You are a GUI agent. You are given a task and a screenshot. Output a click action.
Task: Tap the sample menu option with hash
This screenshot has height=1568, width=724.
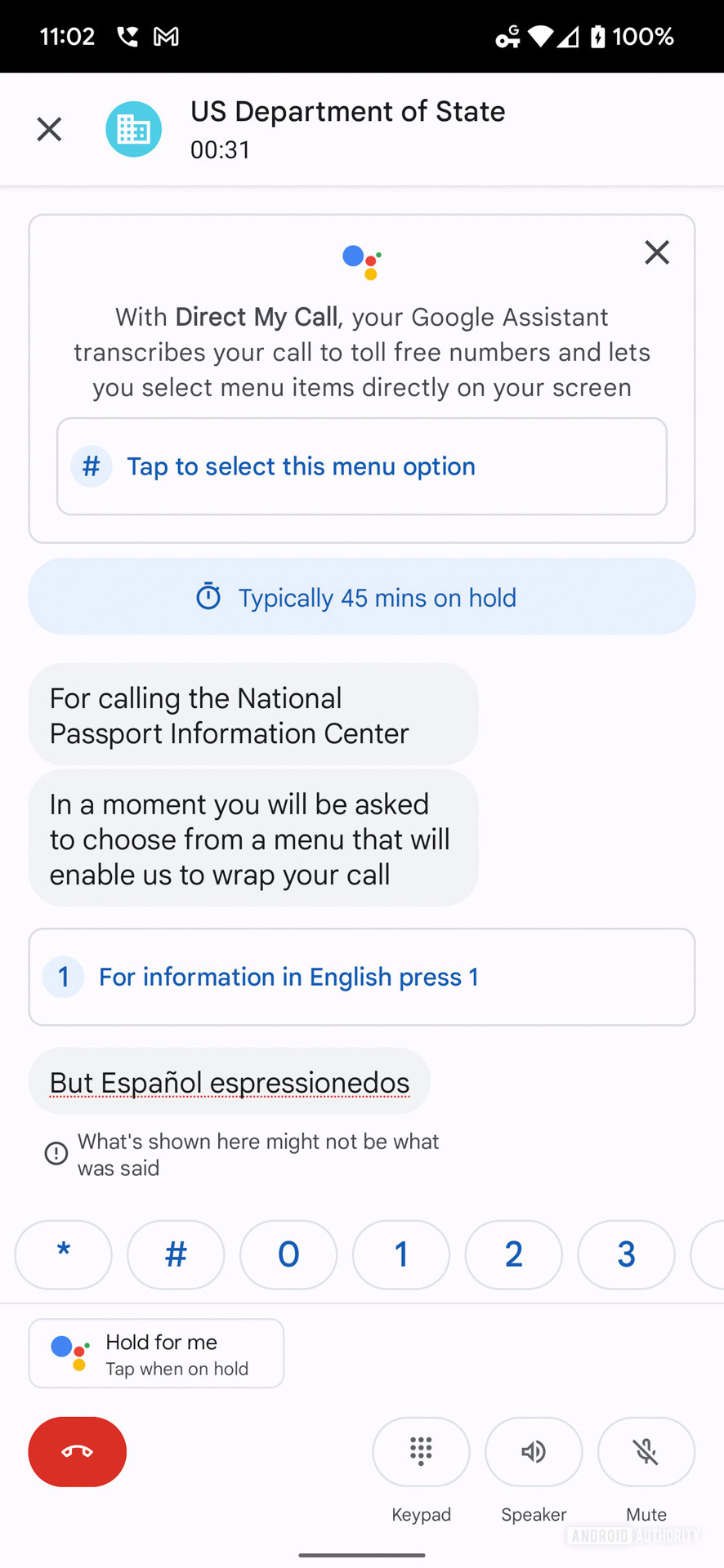coord(362,466)
